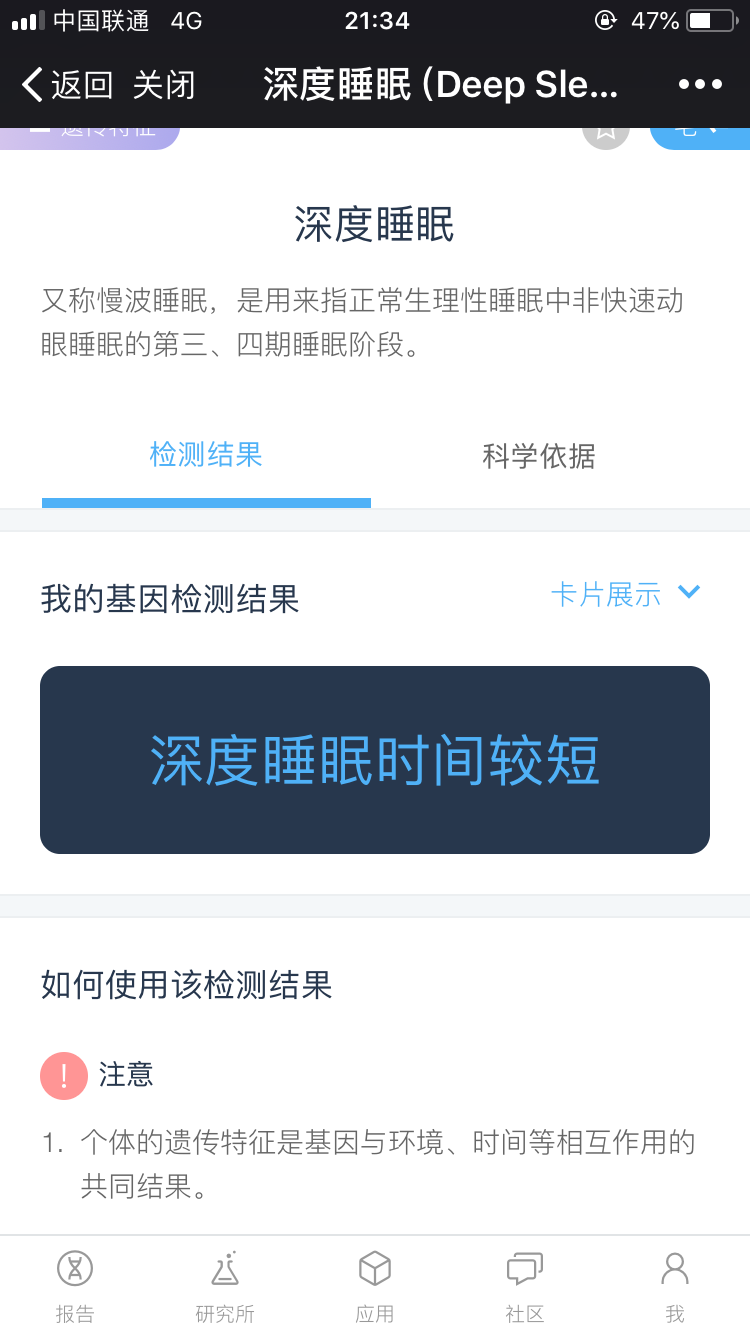The image size is (750, 1334).
Task: Select the 应用 tab
Action: (x=375, y=1285)
